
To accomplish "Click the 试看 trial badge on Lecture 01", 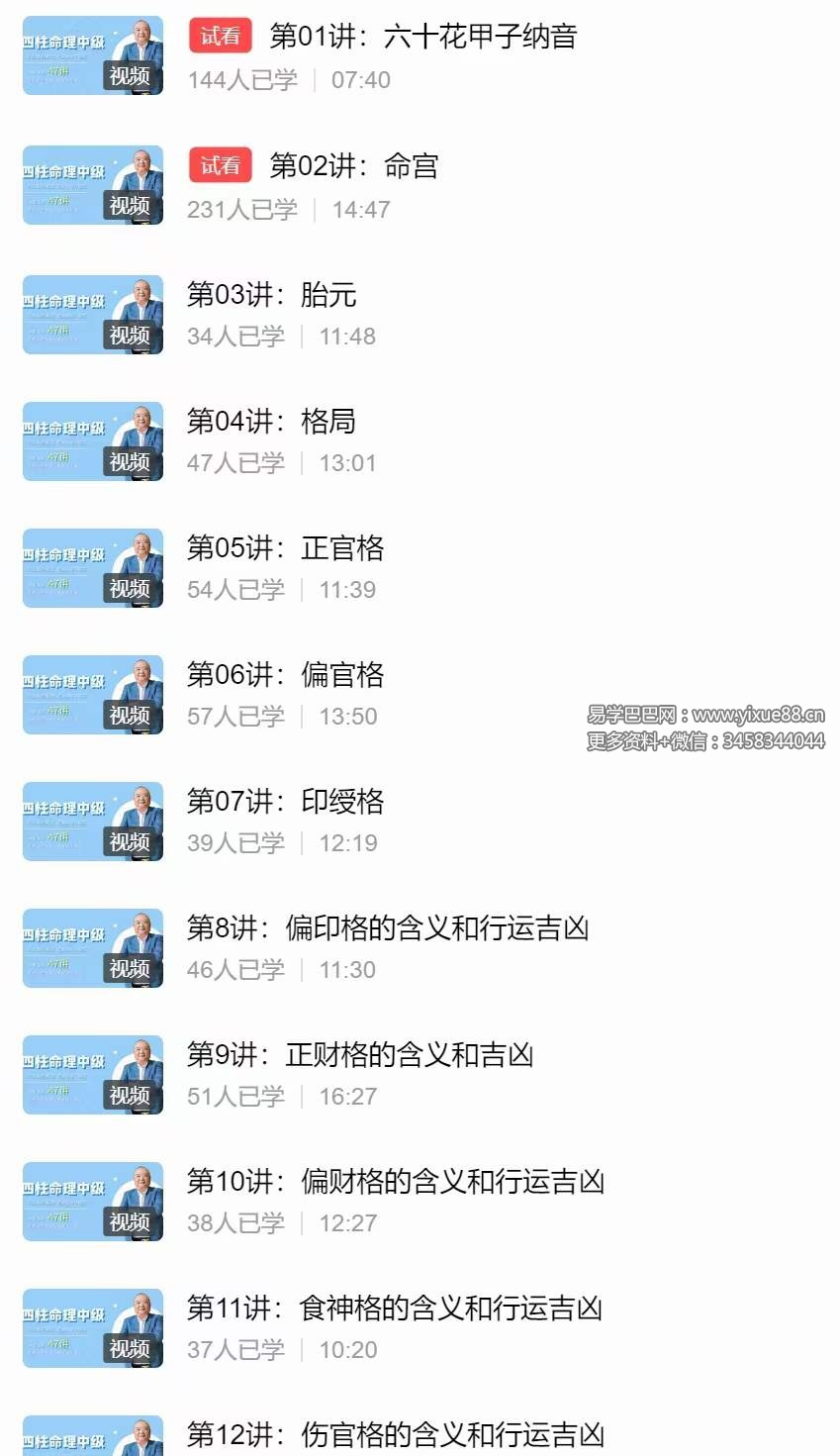I will 219,34.
